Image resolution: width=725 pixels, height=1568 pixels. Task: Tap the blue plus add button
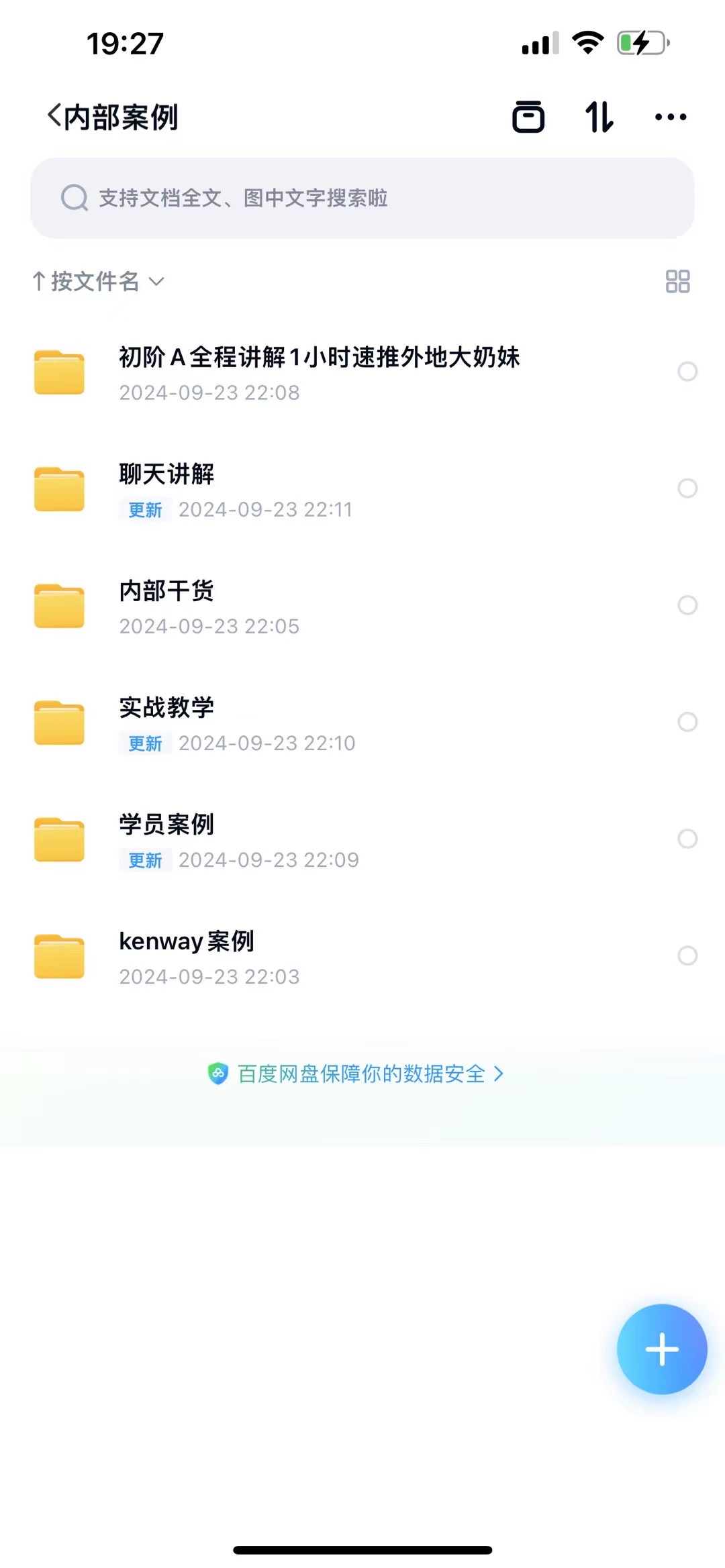point(662,1349)
